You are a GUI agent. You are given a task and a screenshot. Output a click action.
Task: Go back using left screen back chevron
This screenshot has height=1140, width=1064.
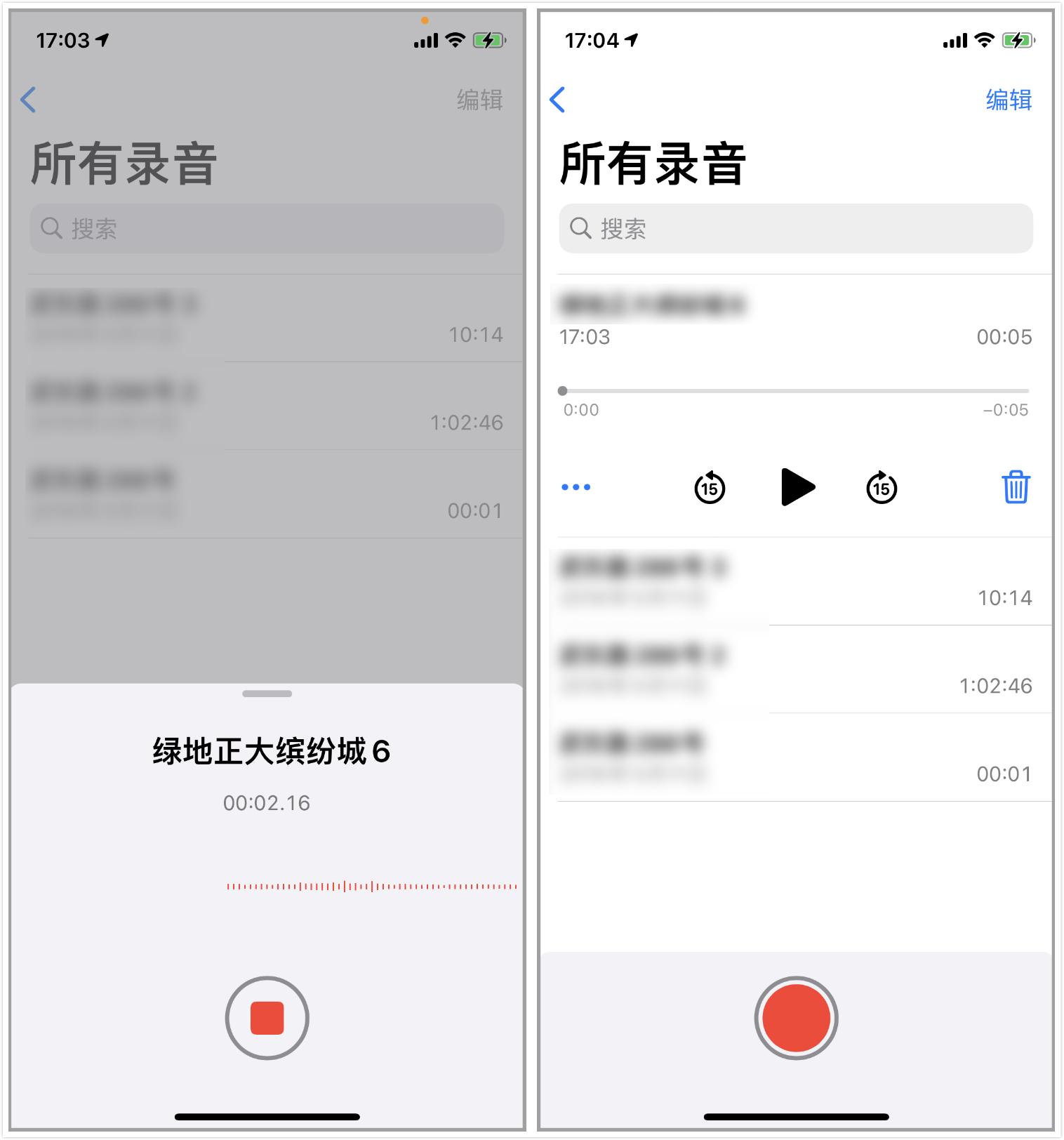pos(29,100)
